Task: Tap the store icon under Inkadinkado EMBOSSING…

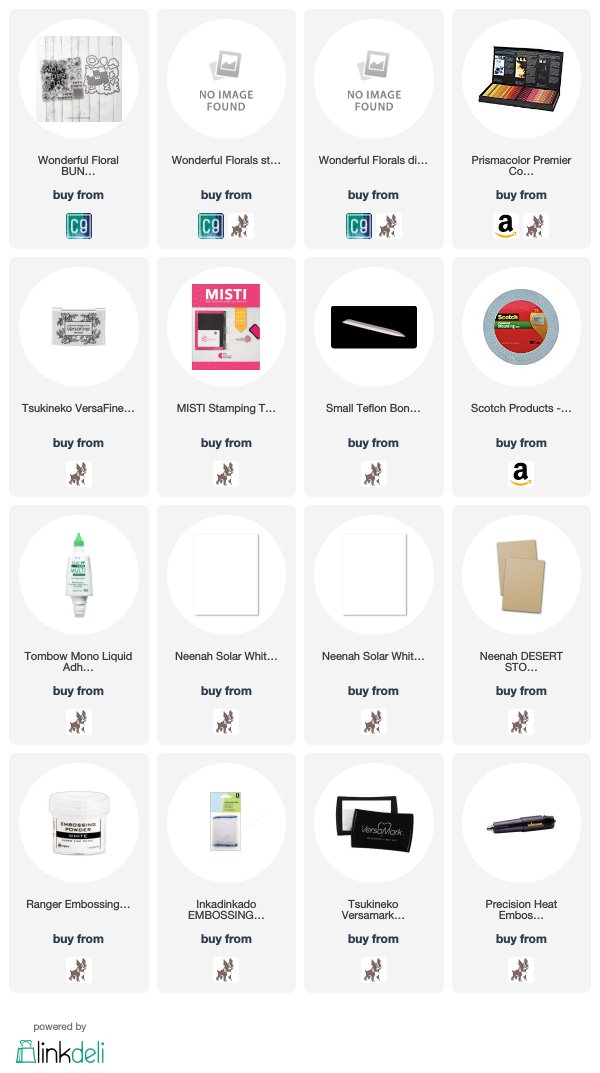Action: [226, 970]
